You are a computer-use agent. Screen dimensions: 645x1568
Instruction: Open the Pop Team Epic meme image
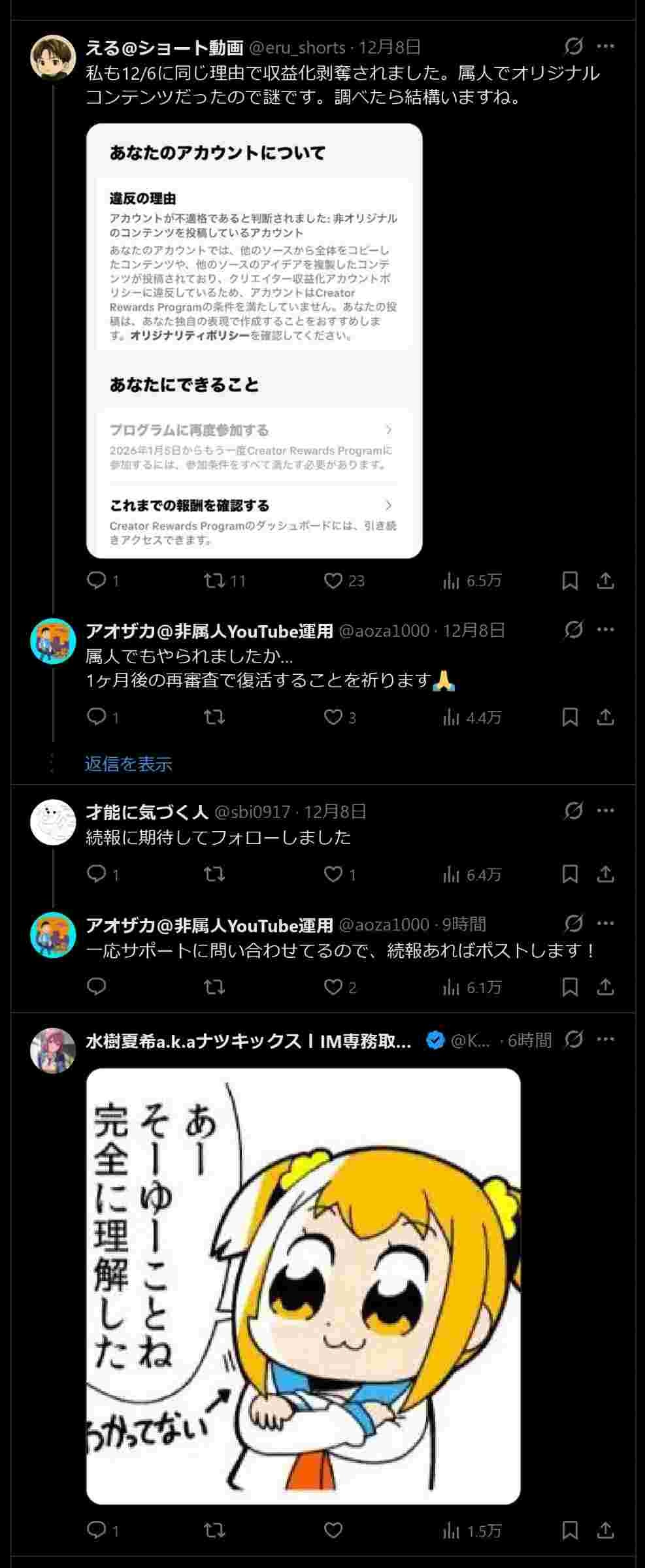[x=303, y=1285]
